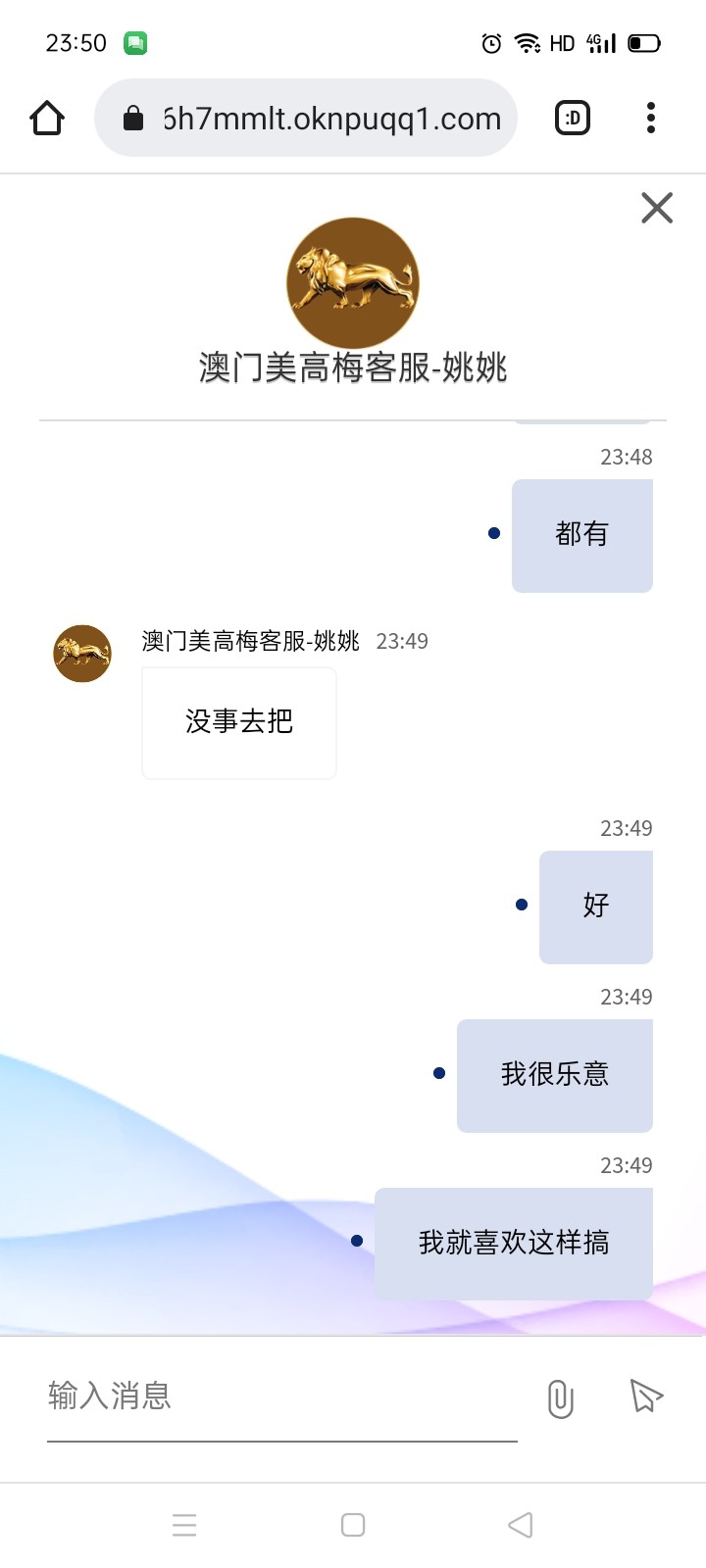This screenshot has height=1568, width=706.
Task: Open the browser overflow menu
Action: coord(651,119)
